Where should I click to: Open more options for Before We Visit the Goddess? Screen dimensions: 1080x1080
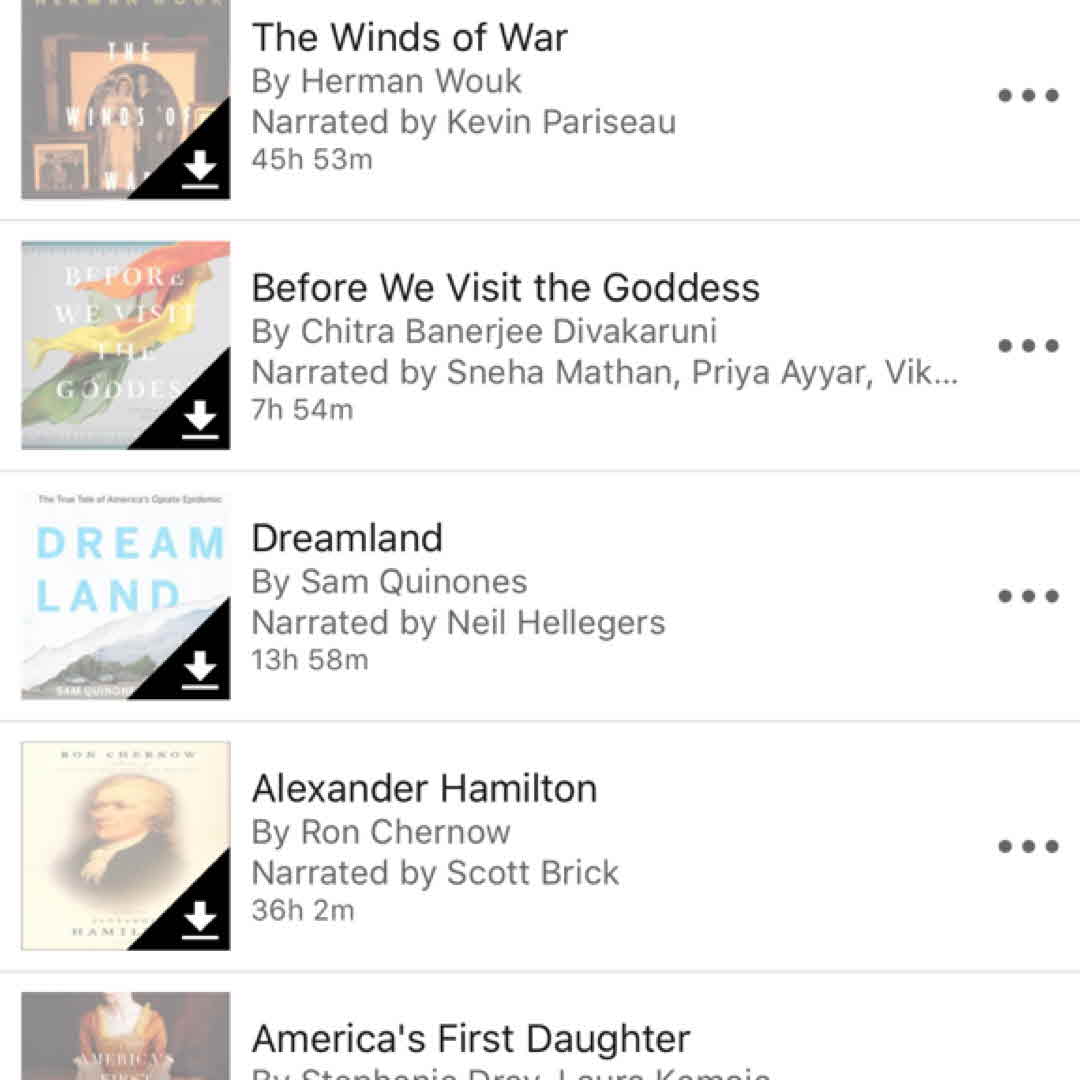coord(1028,346)
